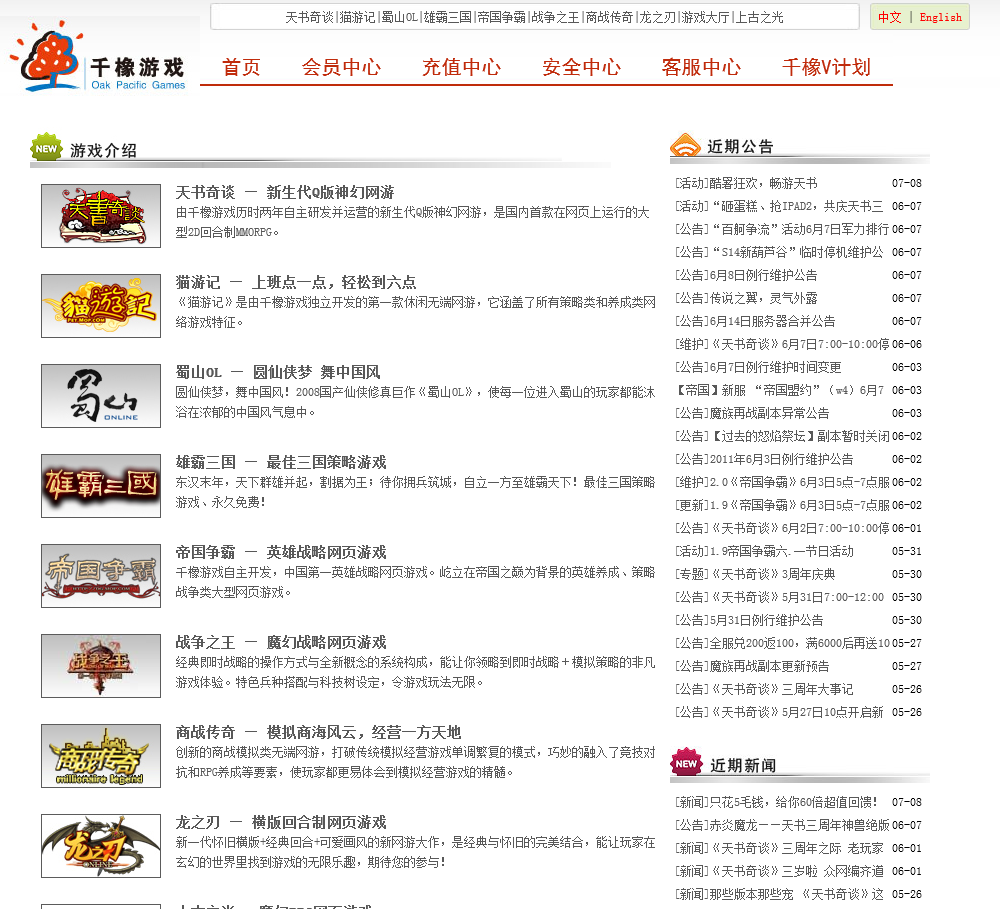Open the 首页 navigation tab
The image size is (1000, 909).
241,67
